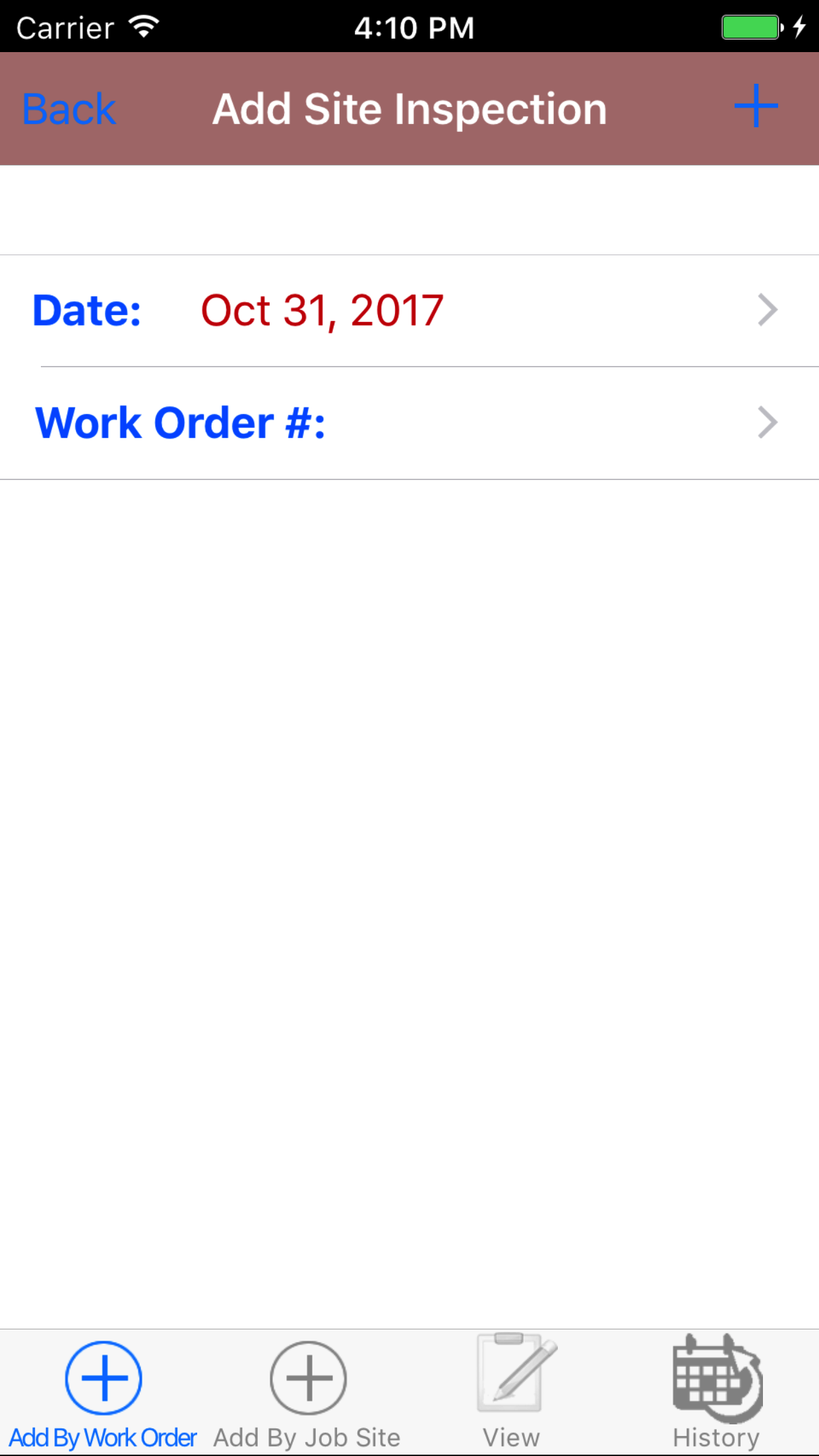Image resolution: width=819 pixels, height=1456 pixels.
Task: Go back using the Back button
Action: point(69,109)
